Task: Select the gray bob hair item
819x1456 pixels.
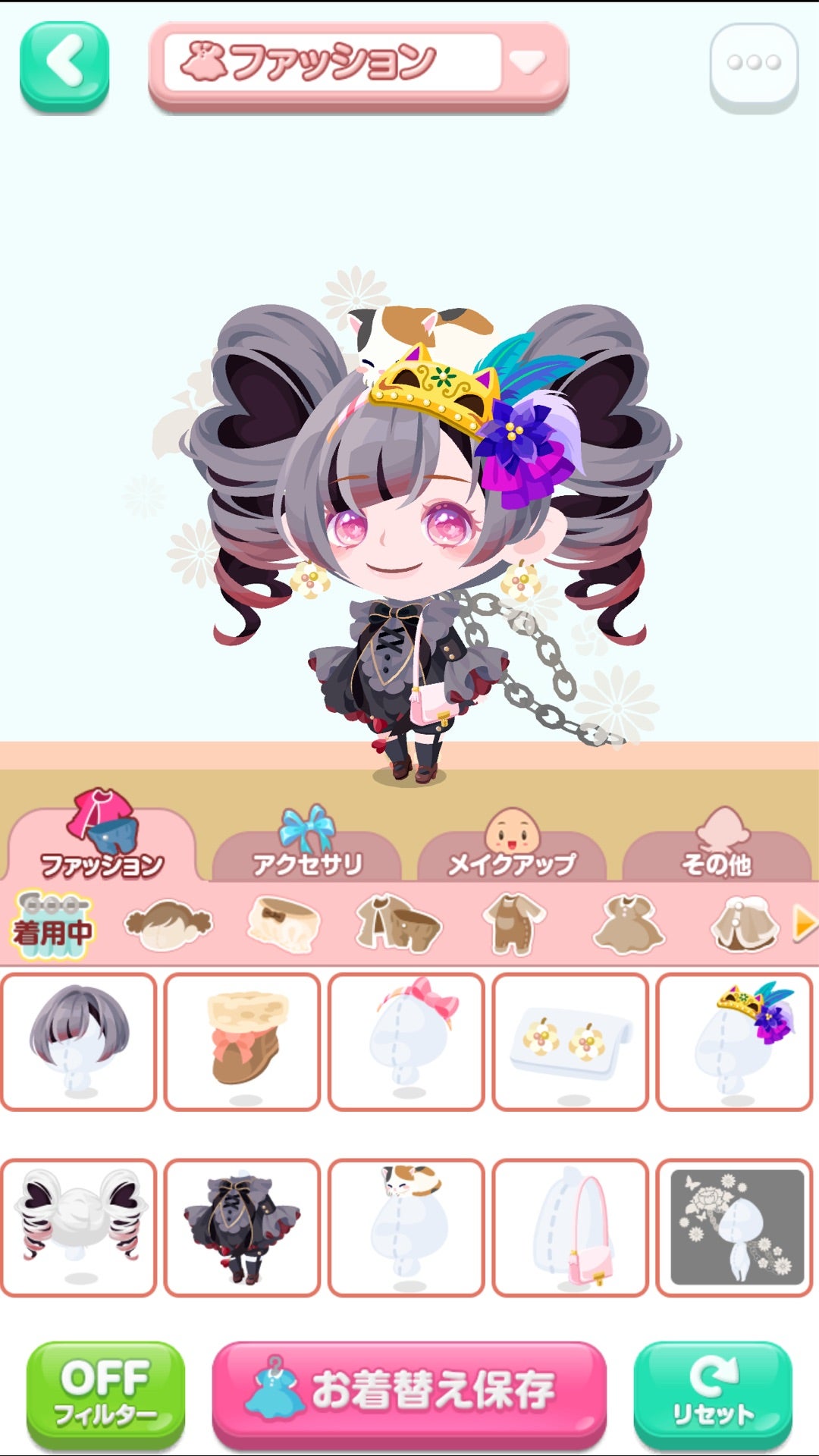Action: pos(79,1041)
